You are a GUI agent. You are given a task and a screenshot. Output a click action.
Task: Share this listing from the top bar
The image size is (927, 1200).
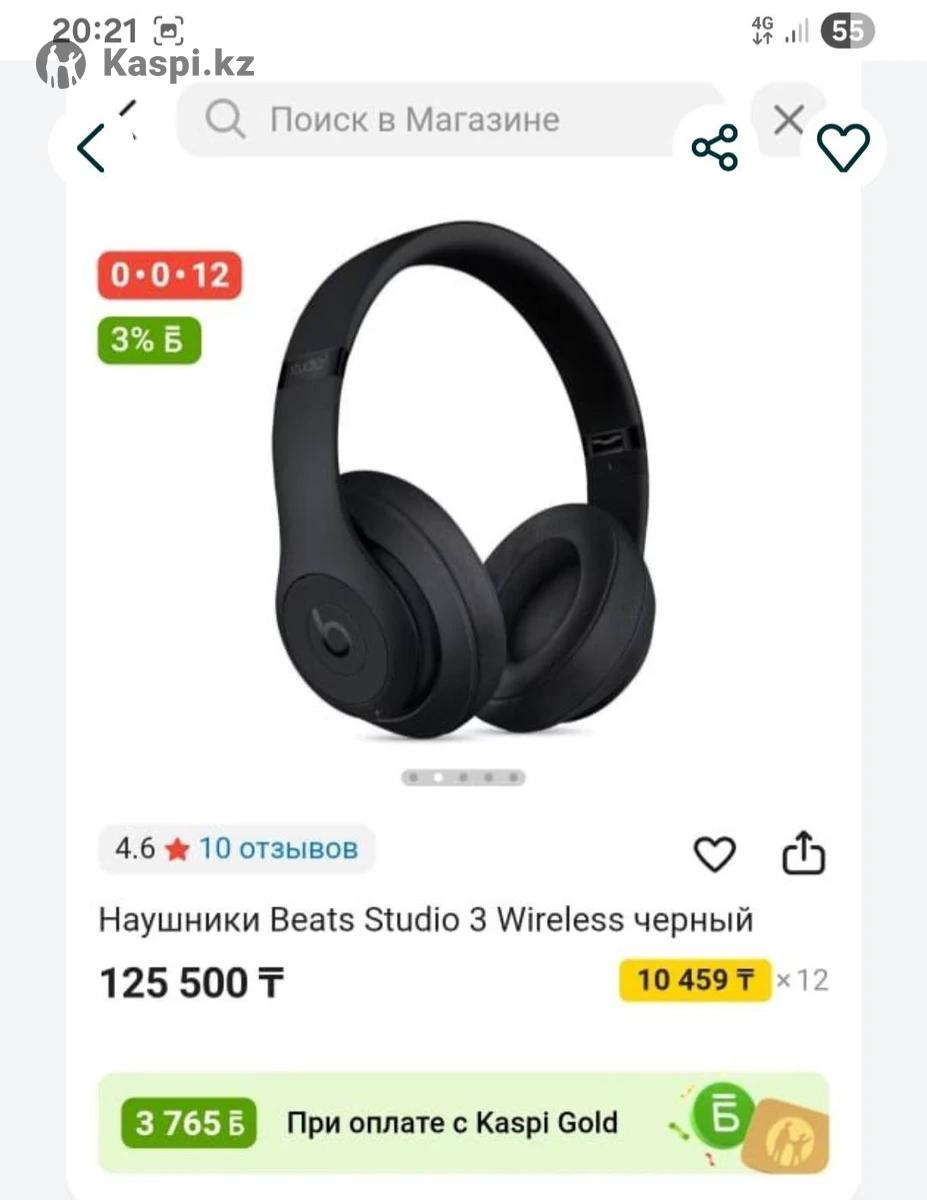pos(715,148)
